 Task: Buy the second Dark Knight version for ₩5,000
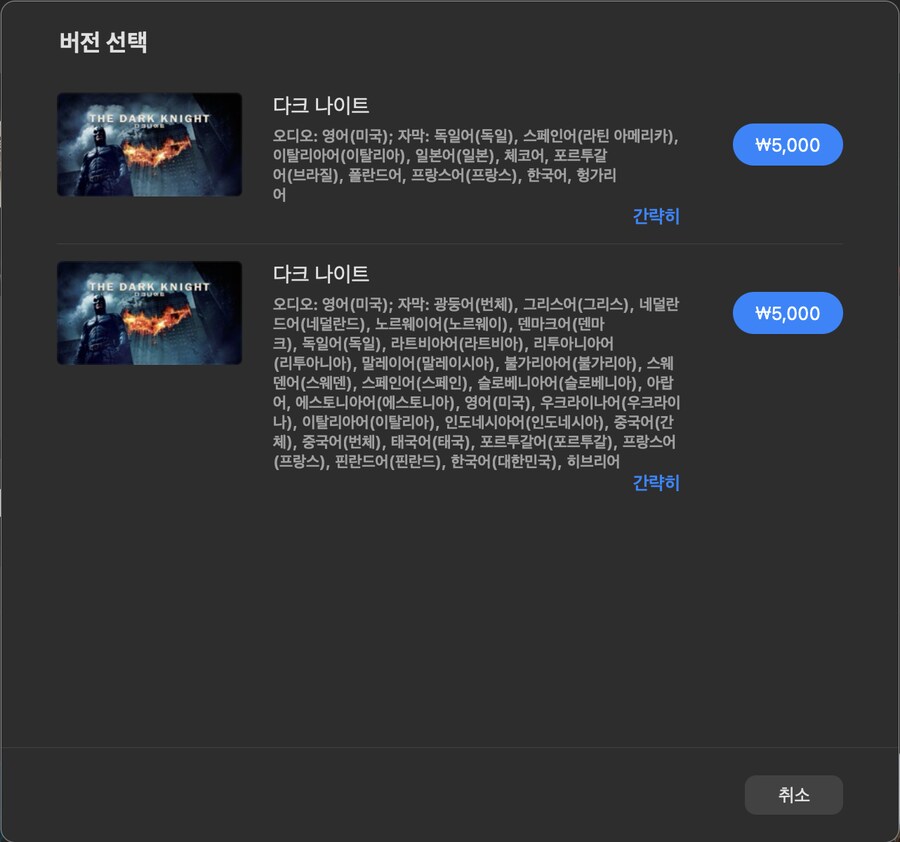click(x=787, y=313)
